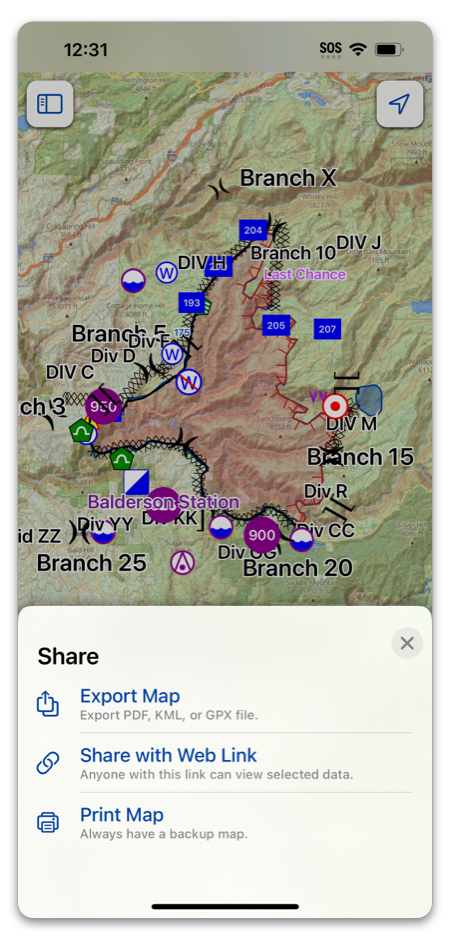Open the Print Map option
Screen dimensions: 450x940
point(225,822)
